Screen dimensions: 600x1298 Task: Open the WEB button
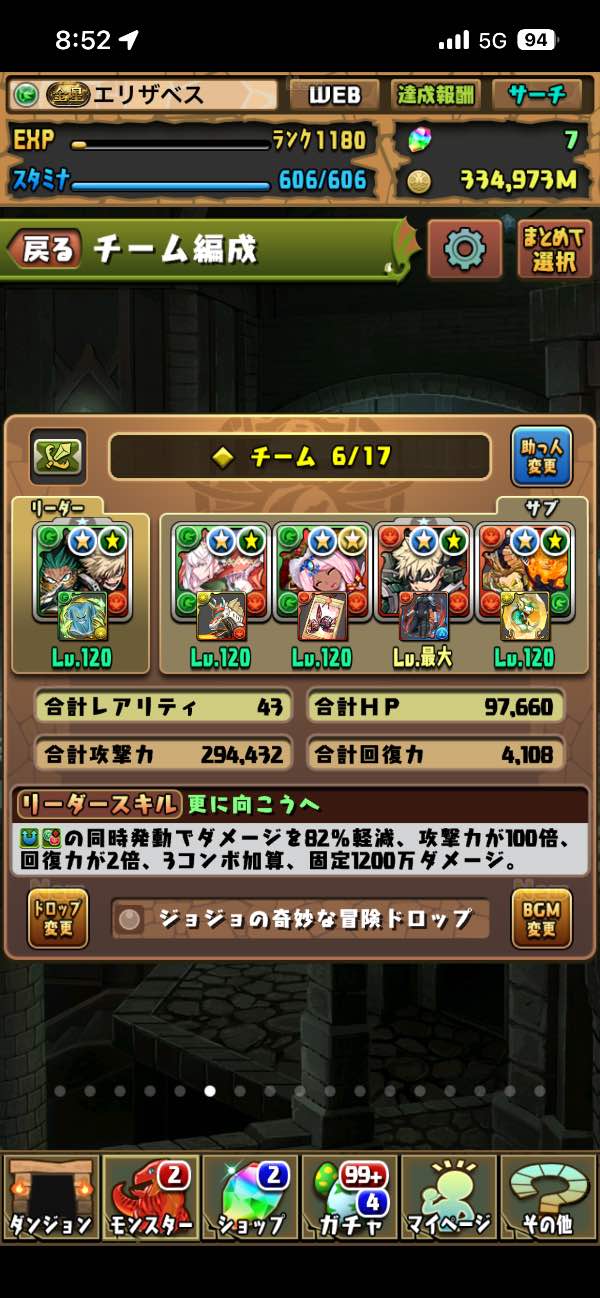tap(334, 95)
